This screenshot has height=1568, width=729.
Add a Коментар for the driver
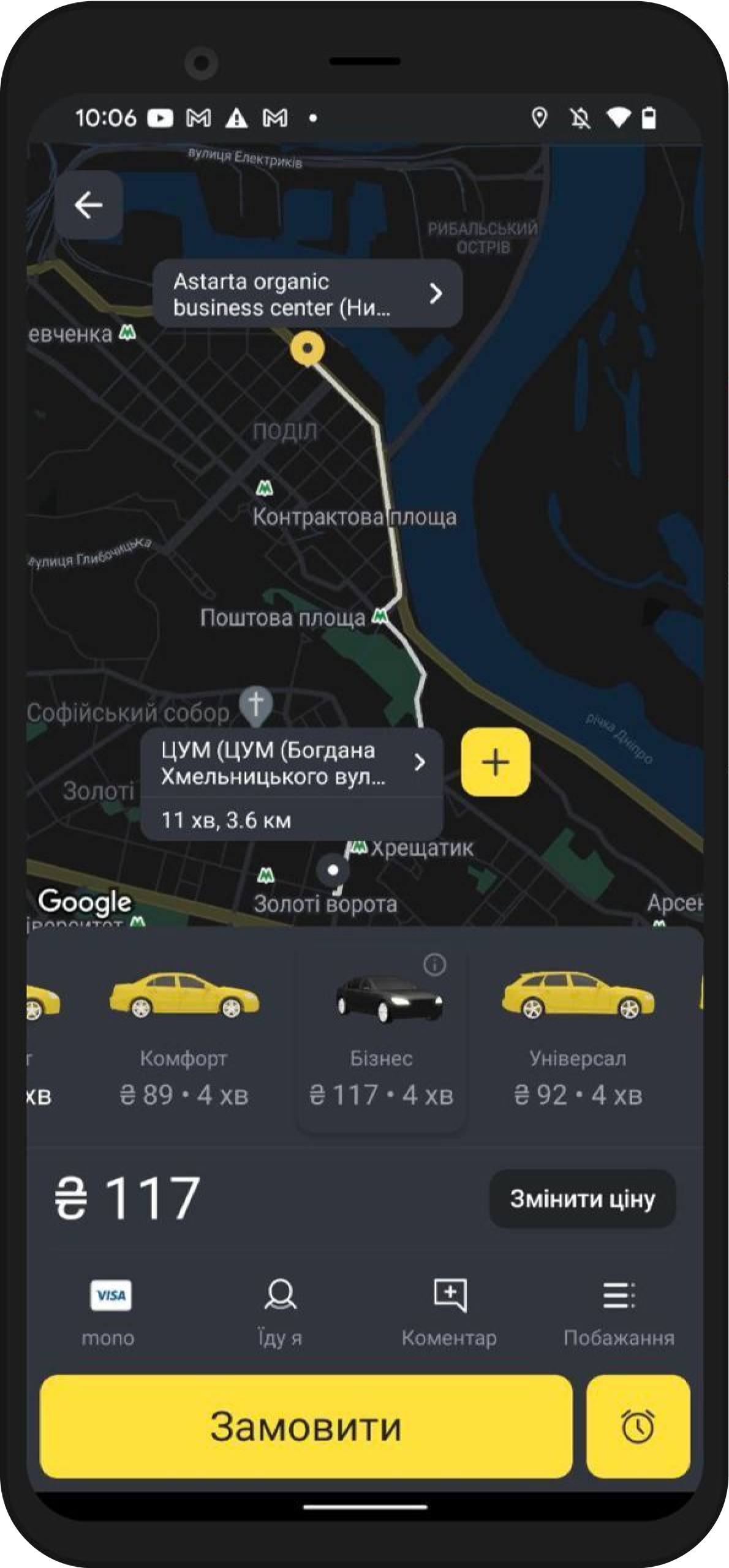coord(449,1311)
